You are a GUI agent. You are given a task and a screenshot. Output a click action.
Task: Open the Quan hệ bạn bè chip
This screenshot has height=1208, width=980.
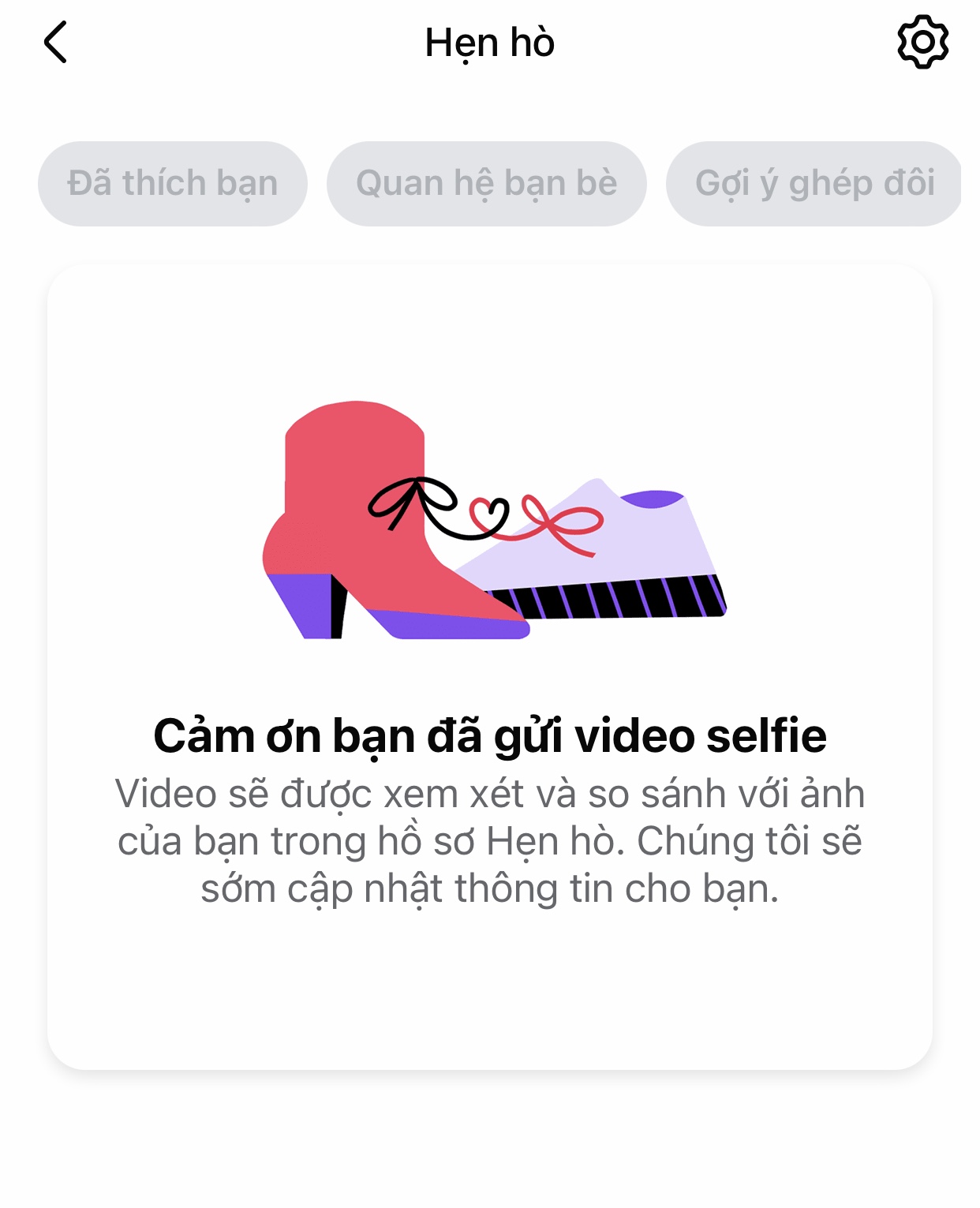click(x=487, y=184)
